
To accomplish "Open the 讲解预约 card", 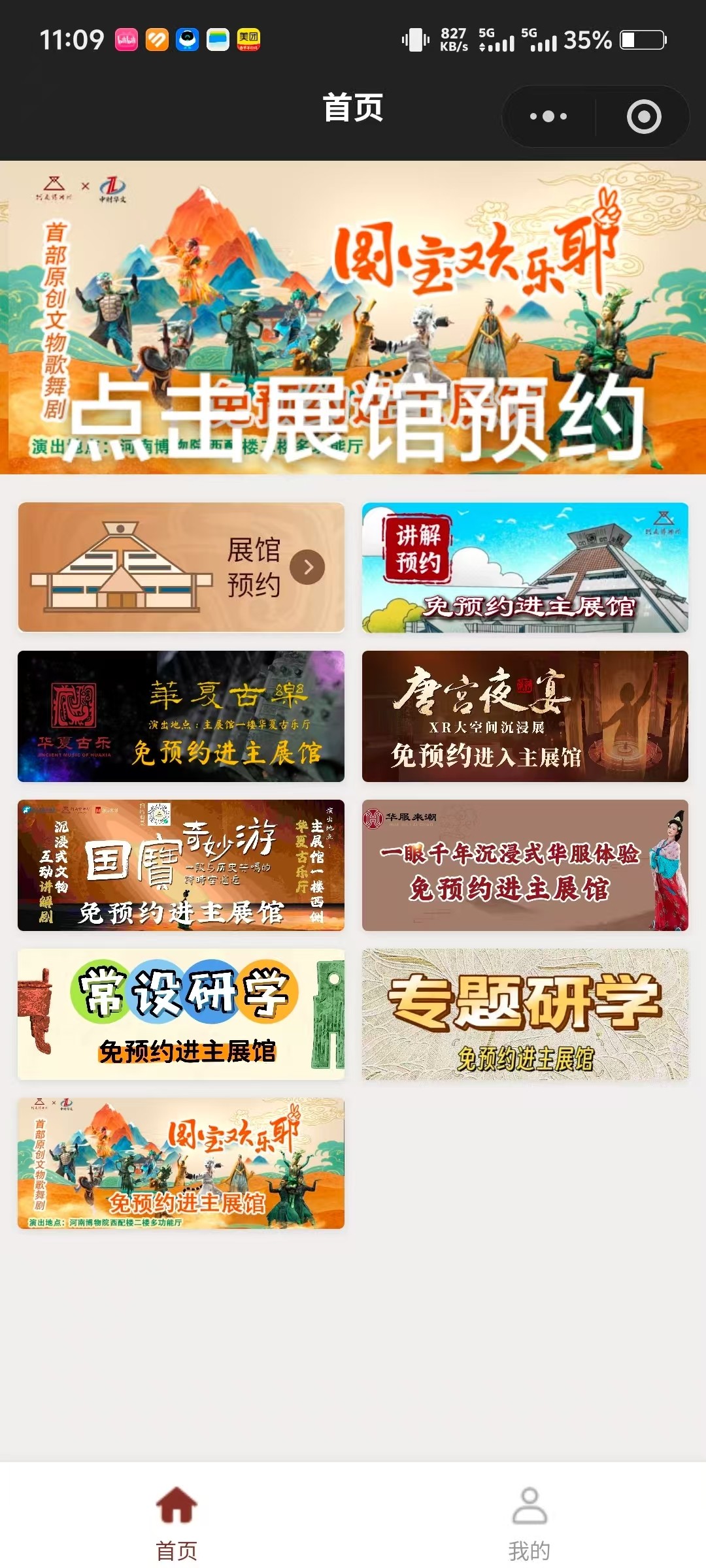I will (525, 567).
